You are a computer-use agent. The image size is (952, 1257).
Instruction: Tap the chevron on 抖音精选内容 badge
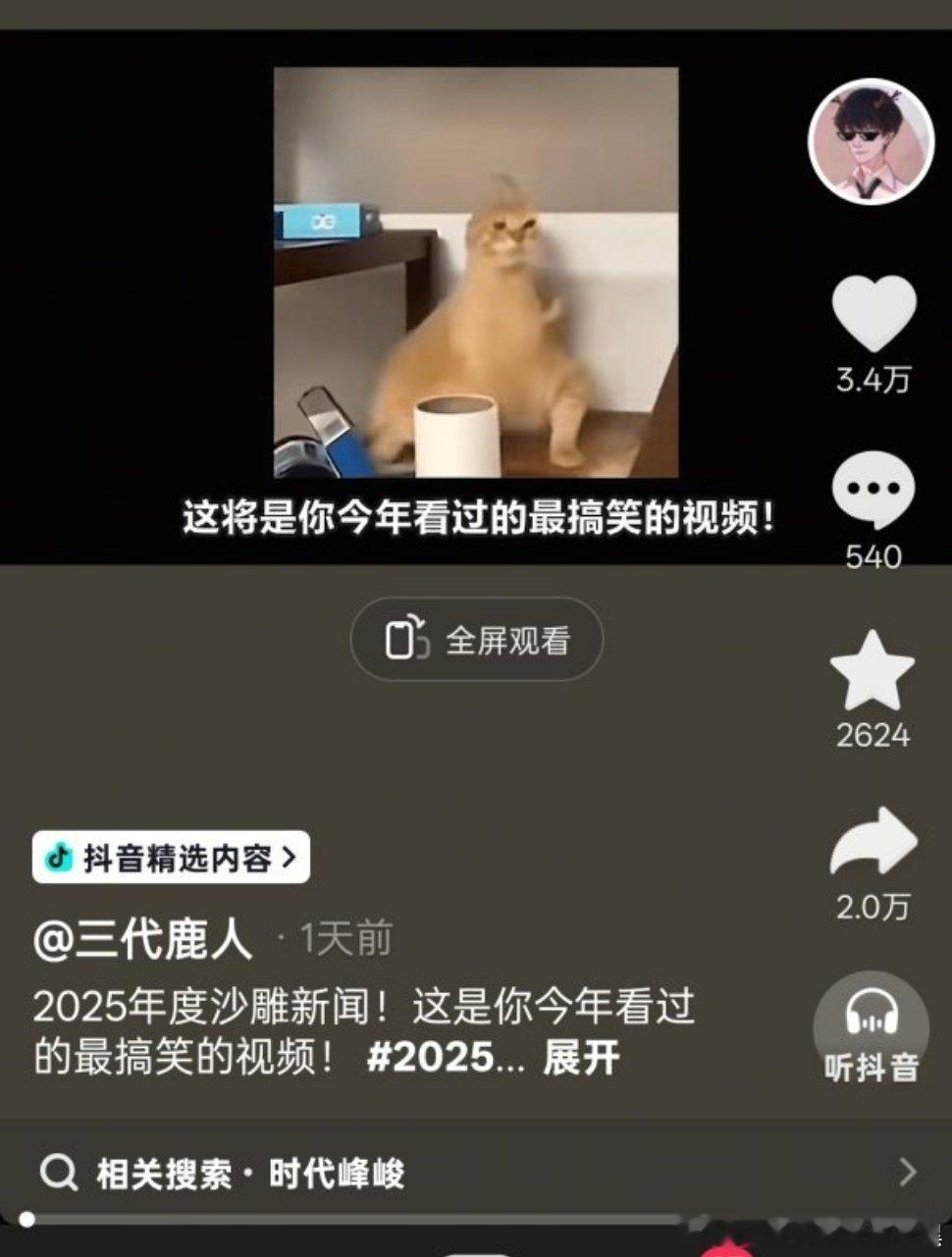(291, 858)
